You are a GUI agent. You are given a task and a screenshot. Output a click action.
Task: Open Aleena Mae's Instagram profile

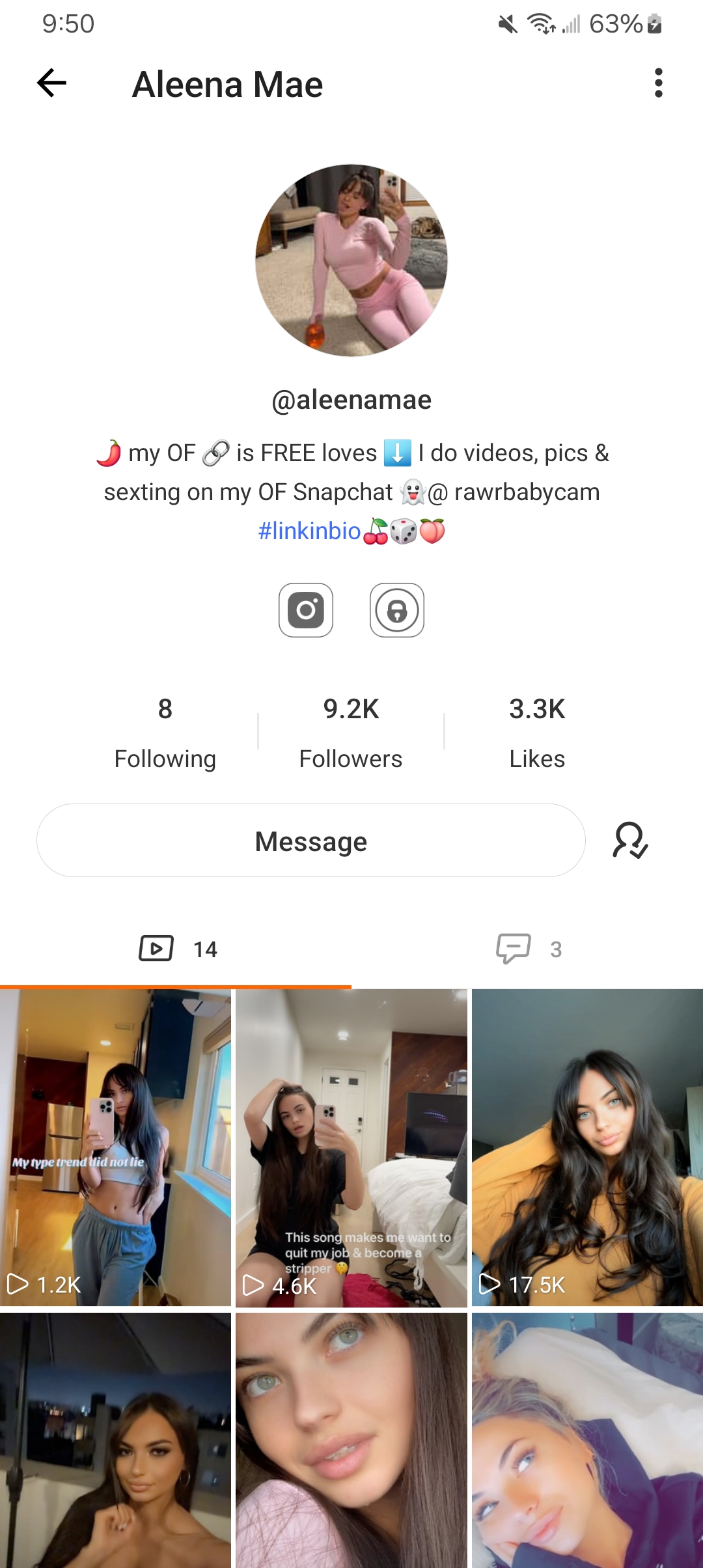pos(305,610)
